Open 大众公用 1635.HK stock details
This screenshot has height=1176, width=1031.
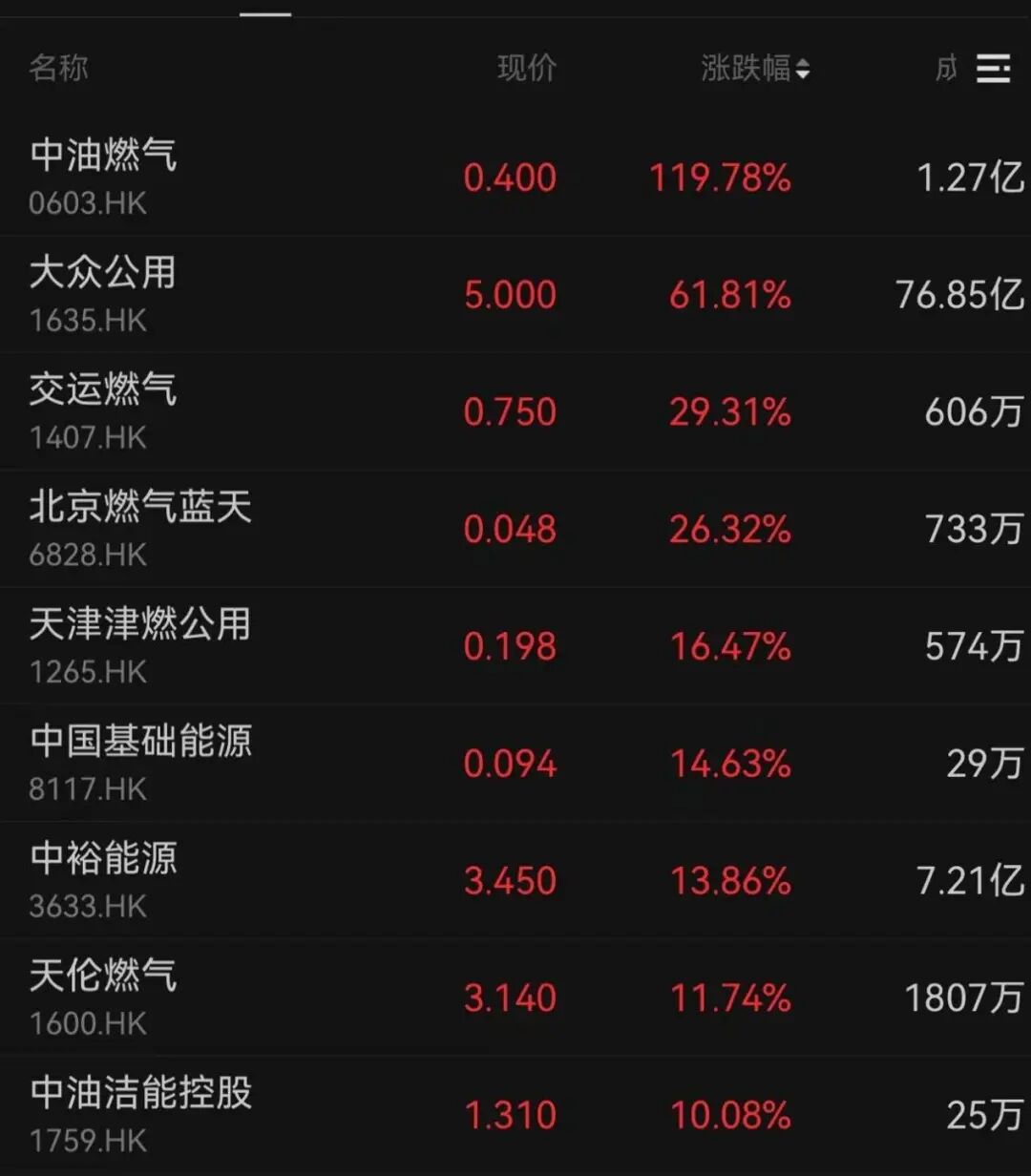pyautogui.click(x=103, y=294)
